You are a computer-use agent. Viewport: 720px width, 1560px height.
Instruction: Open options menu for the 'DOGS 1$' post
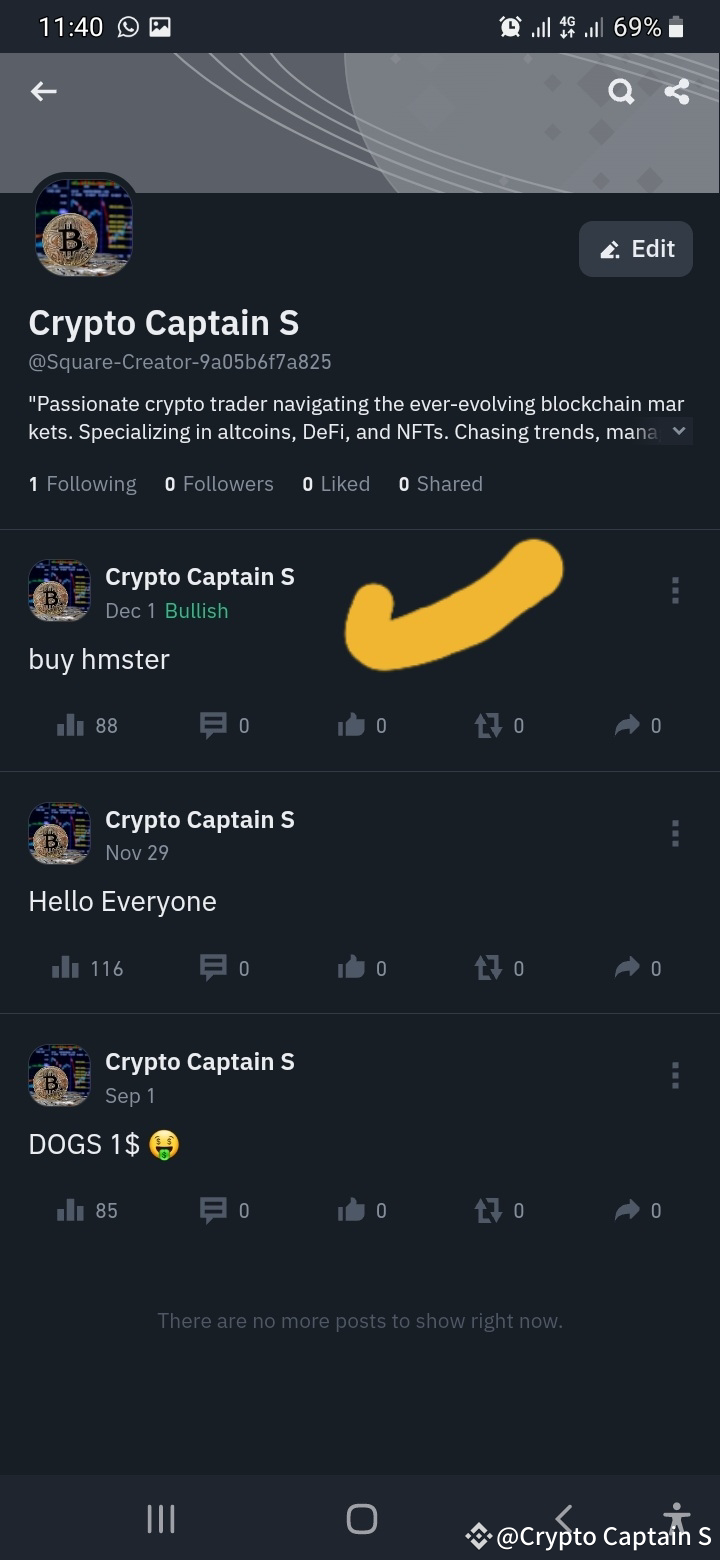point(675,1075)
